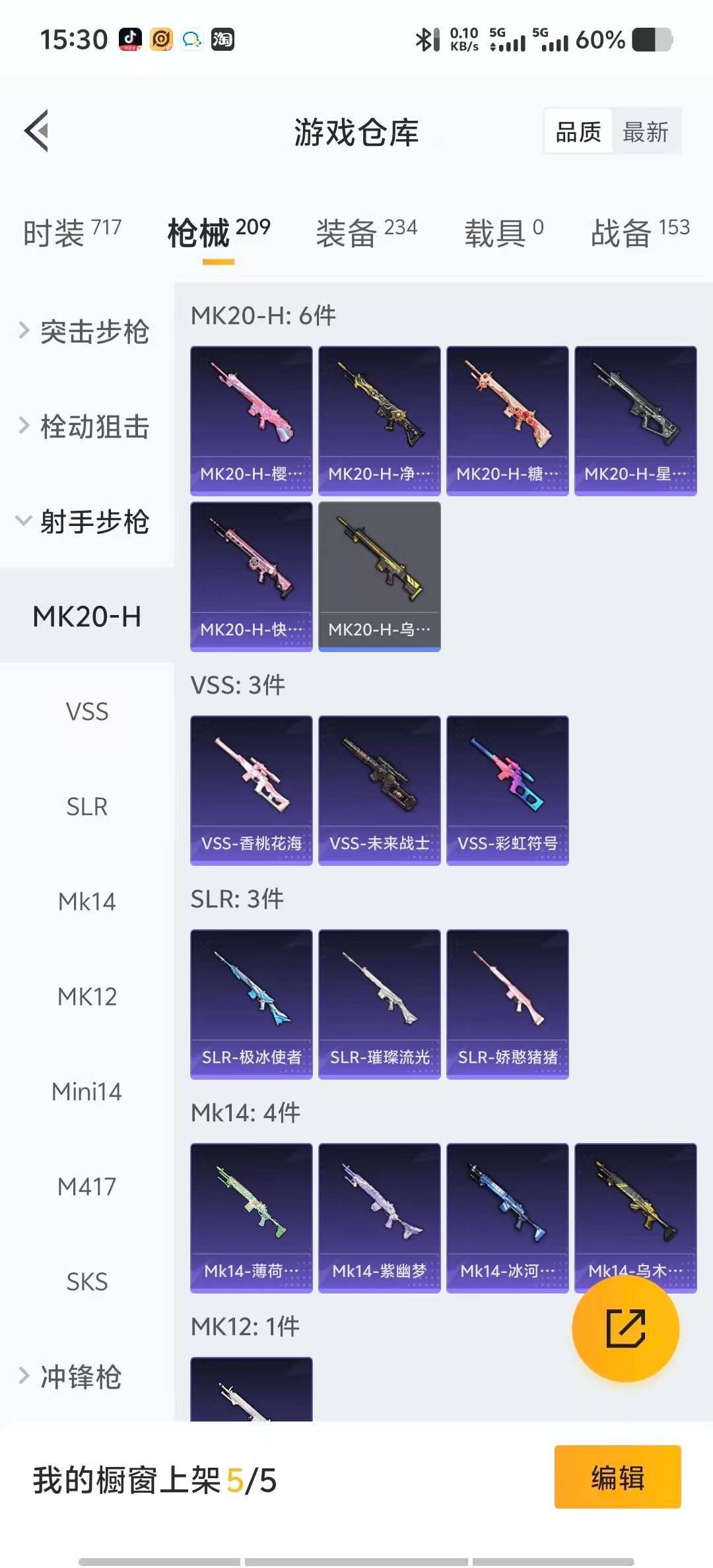
Task: Switch to the 载具 tab
Action: click(x=504, y=232)
